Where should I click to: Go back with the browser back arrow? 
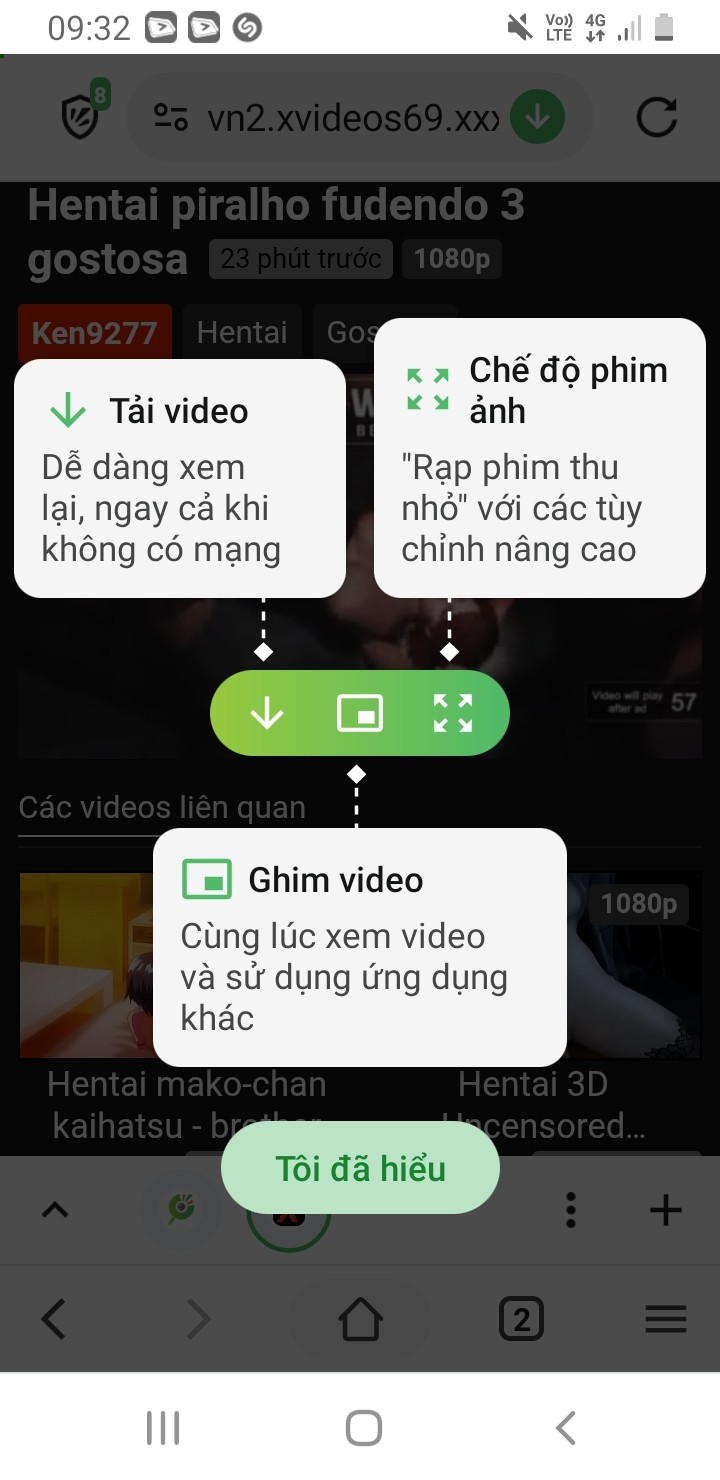point(54,1319)
